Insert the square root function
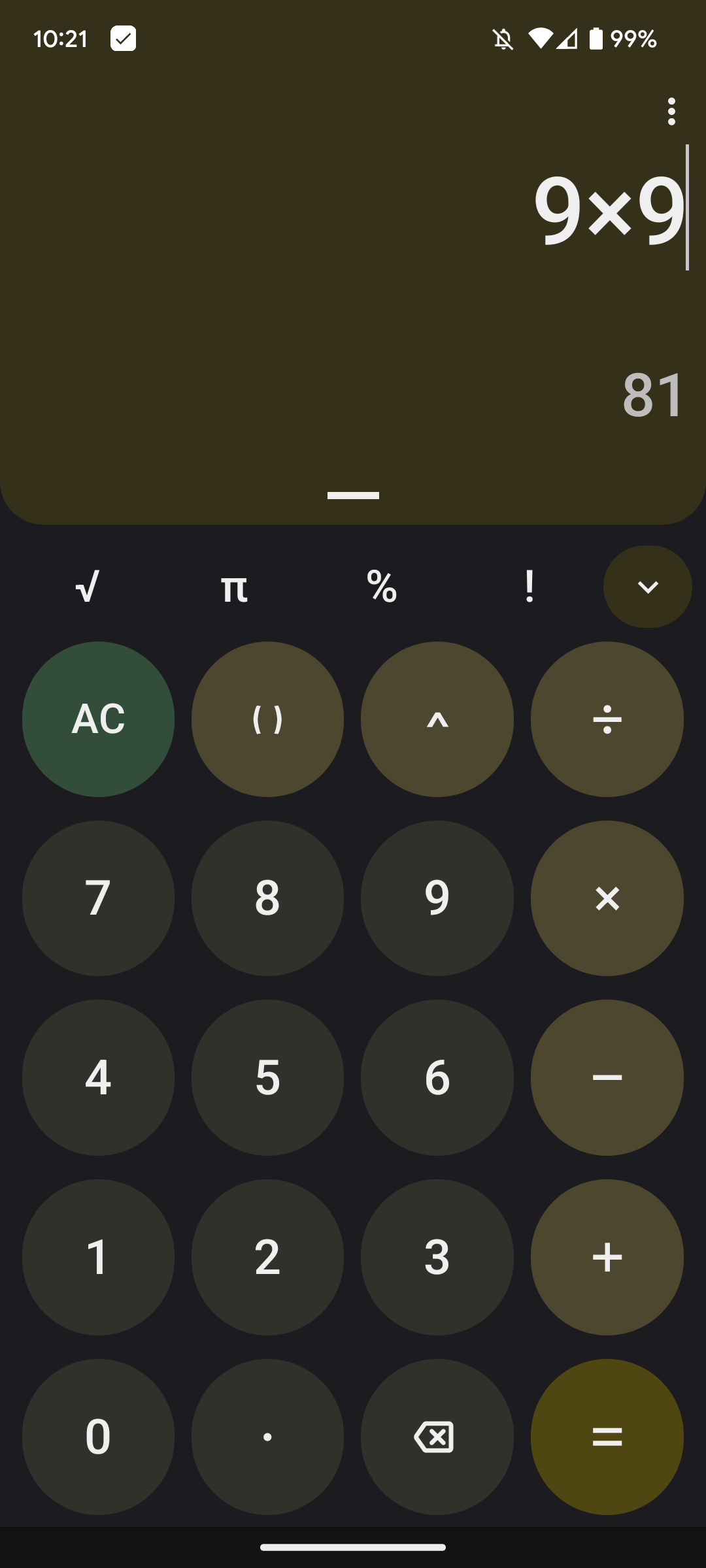The width and height of the screenshot is (706, 1568). point(87,587)
